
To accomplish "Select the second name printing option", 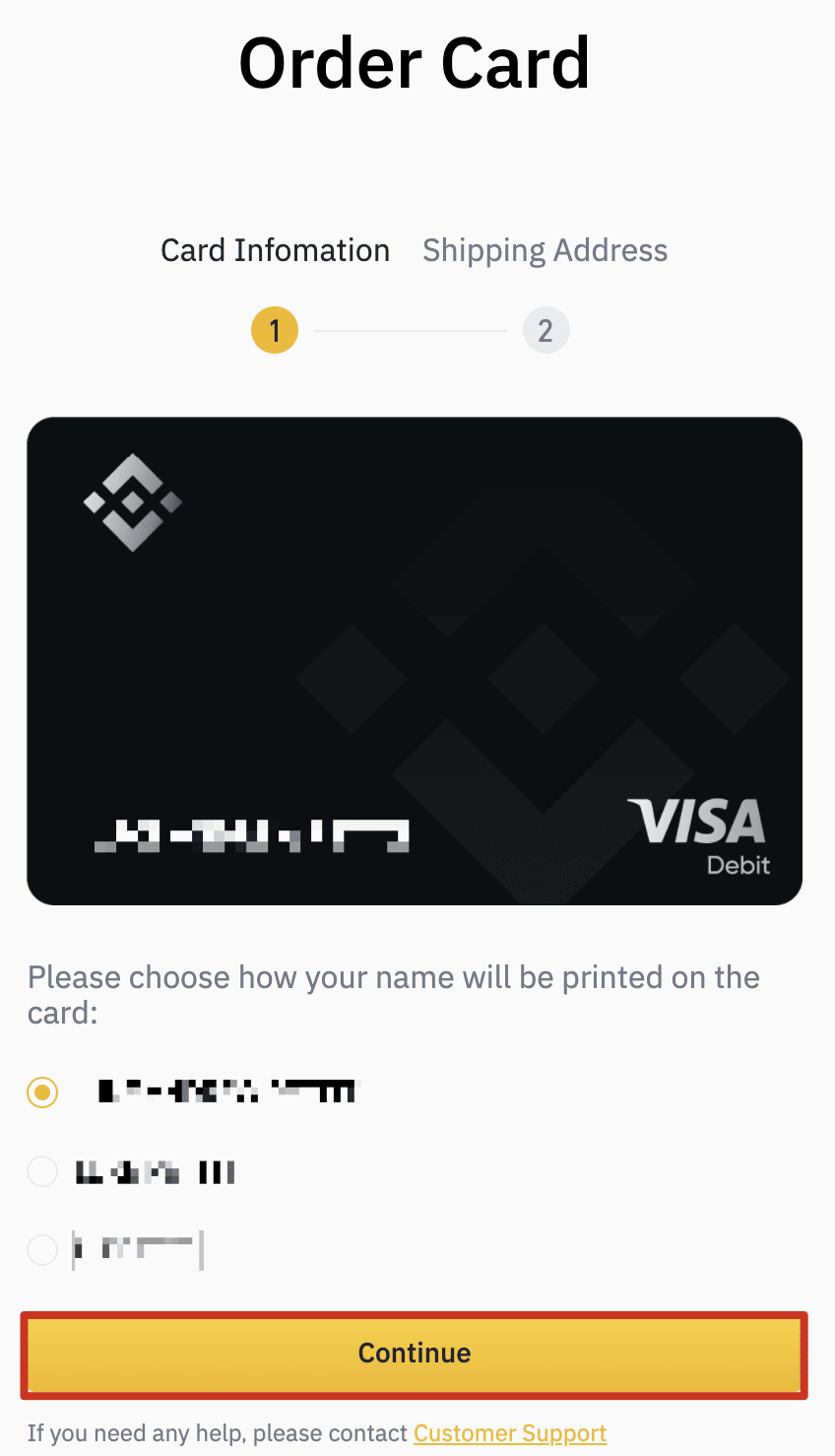I will (42, 1171).
